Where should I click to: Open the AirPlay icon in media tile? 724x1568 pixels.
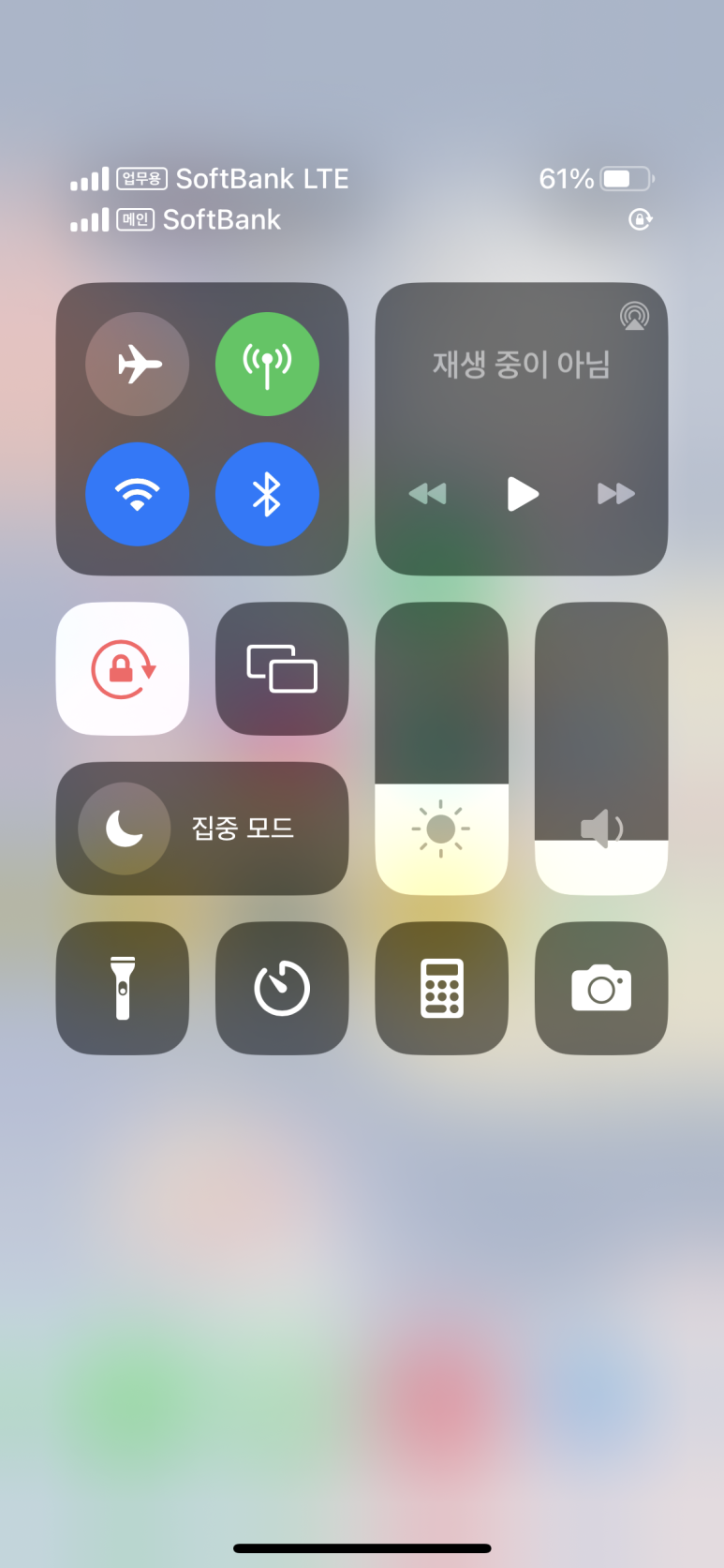634,317
